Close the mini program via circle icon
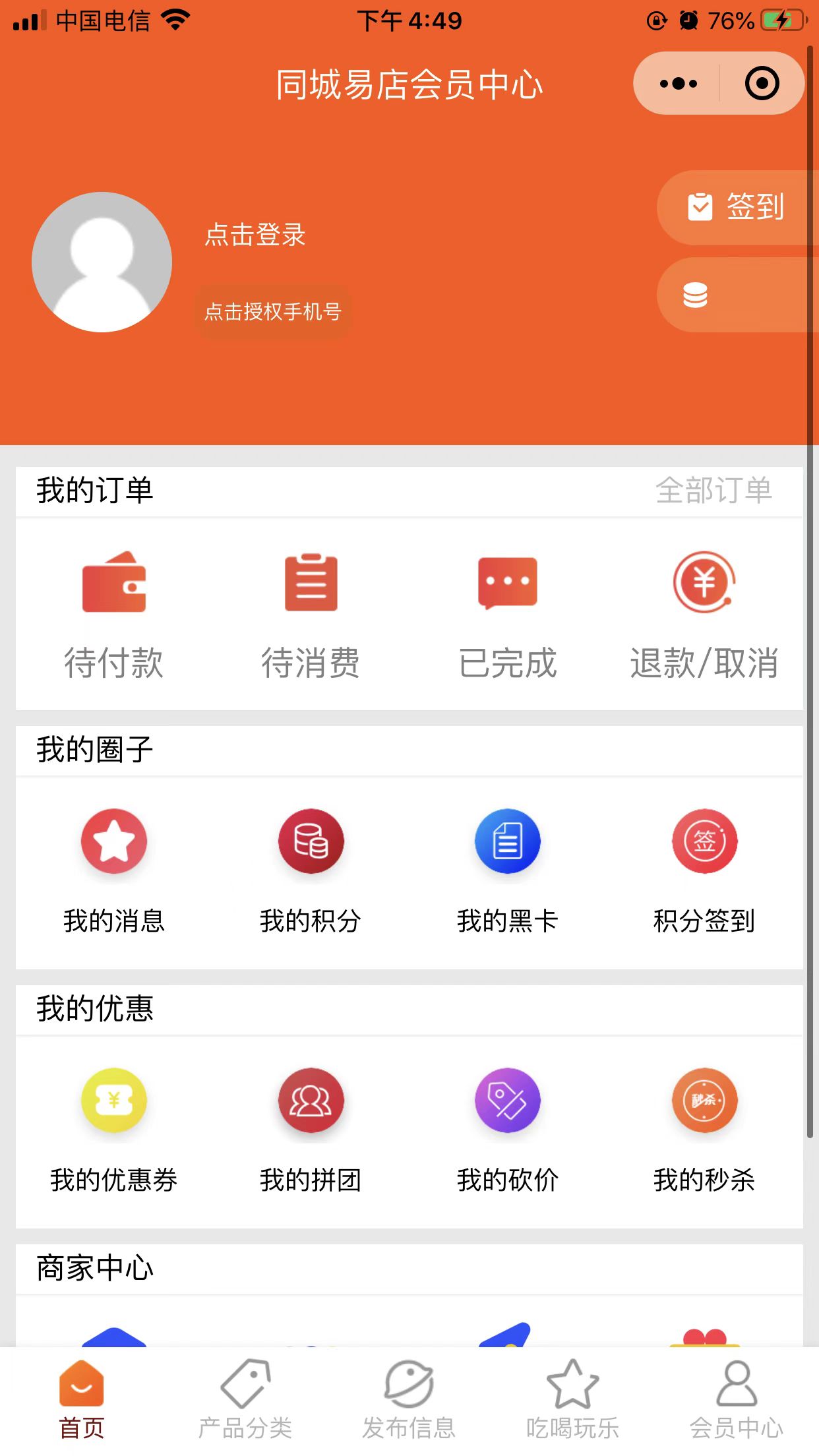The width and height of the screenshot is (819, 1456). (x=762, y=84)
